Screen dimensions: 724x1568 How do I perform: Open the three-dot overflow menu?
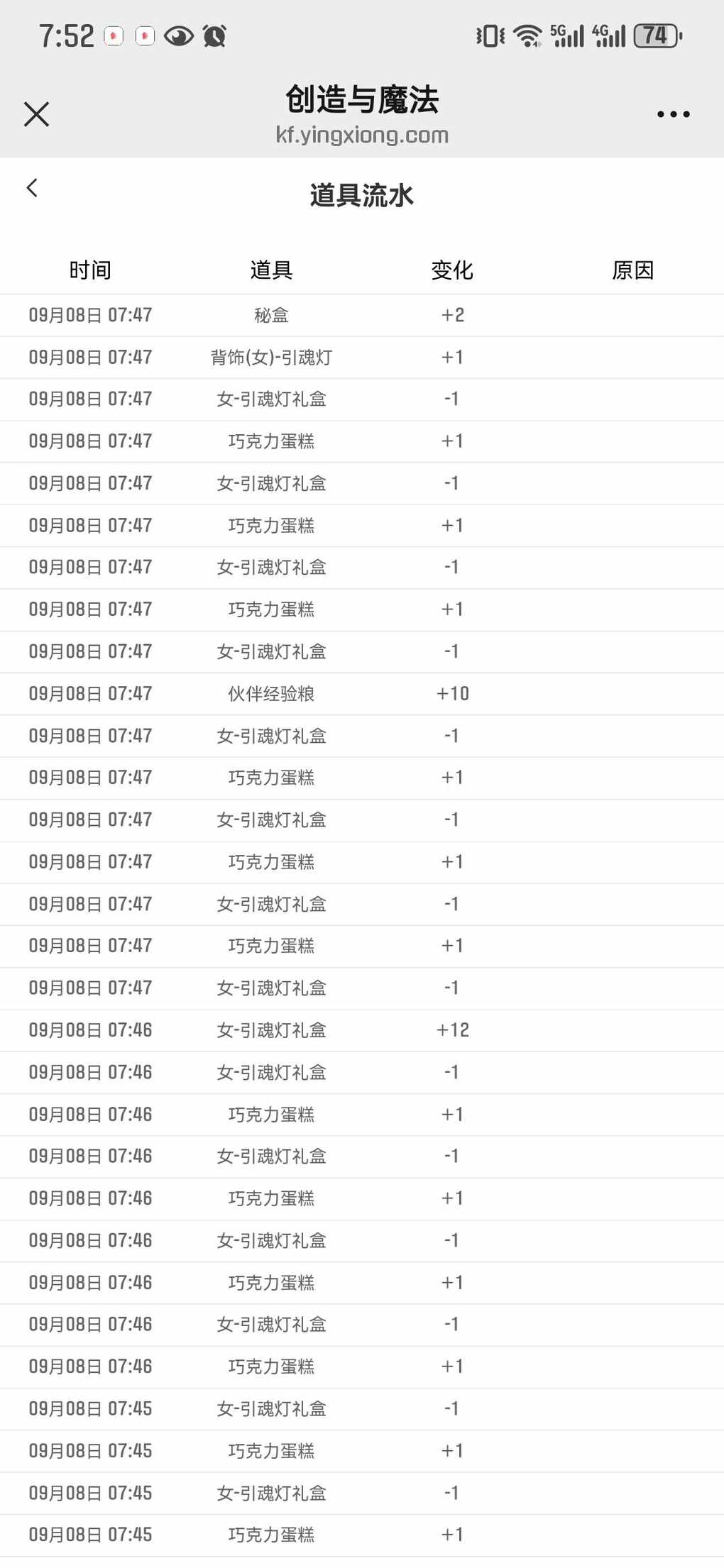coord(672,114)
